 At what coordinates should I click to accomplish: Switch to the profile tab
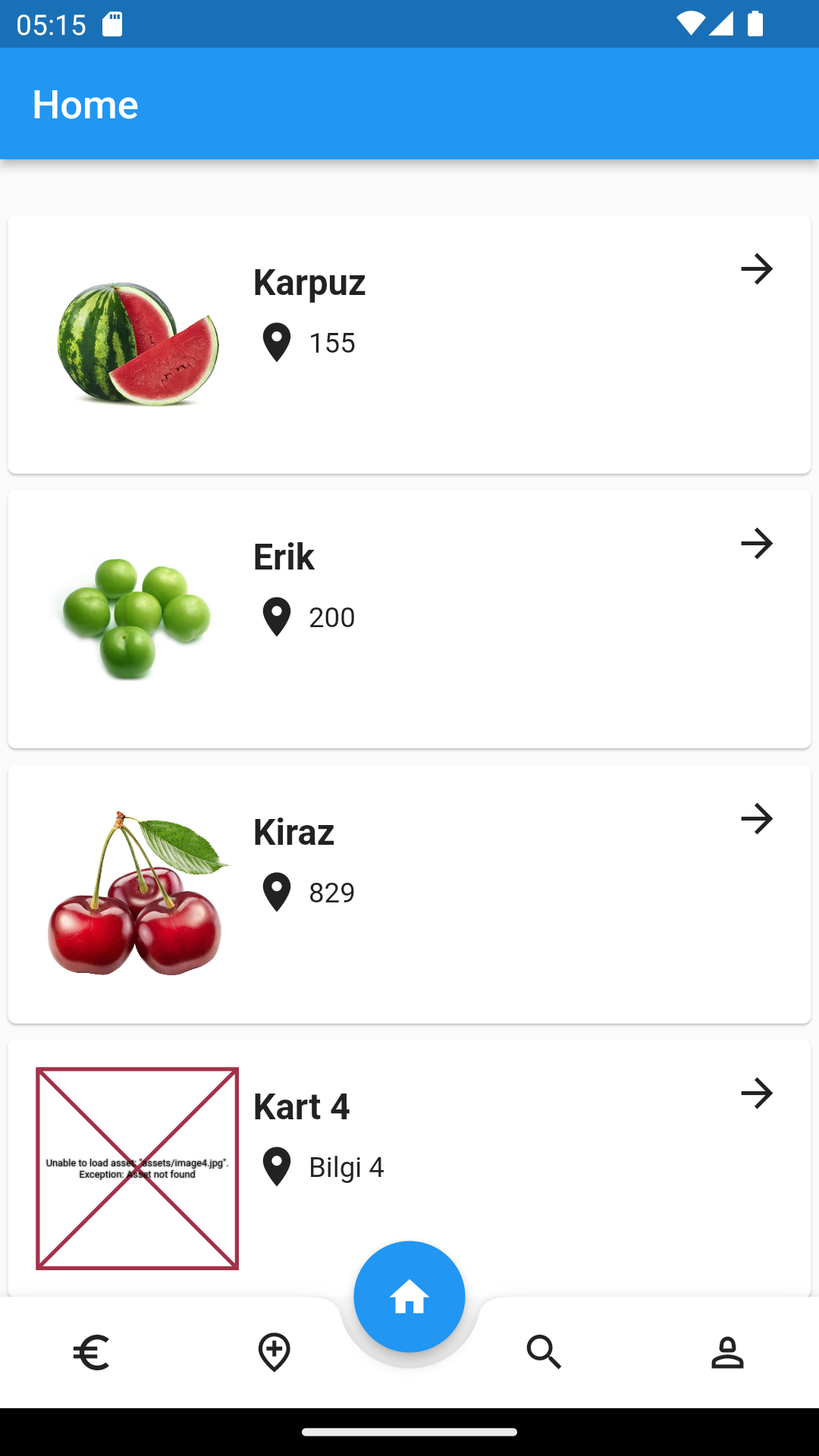[727, 1353]
